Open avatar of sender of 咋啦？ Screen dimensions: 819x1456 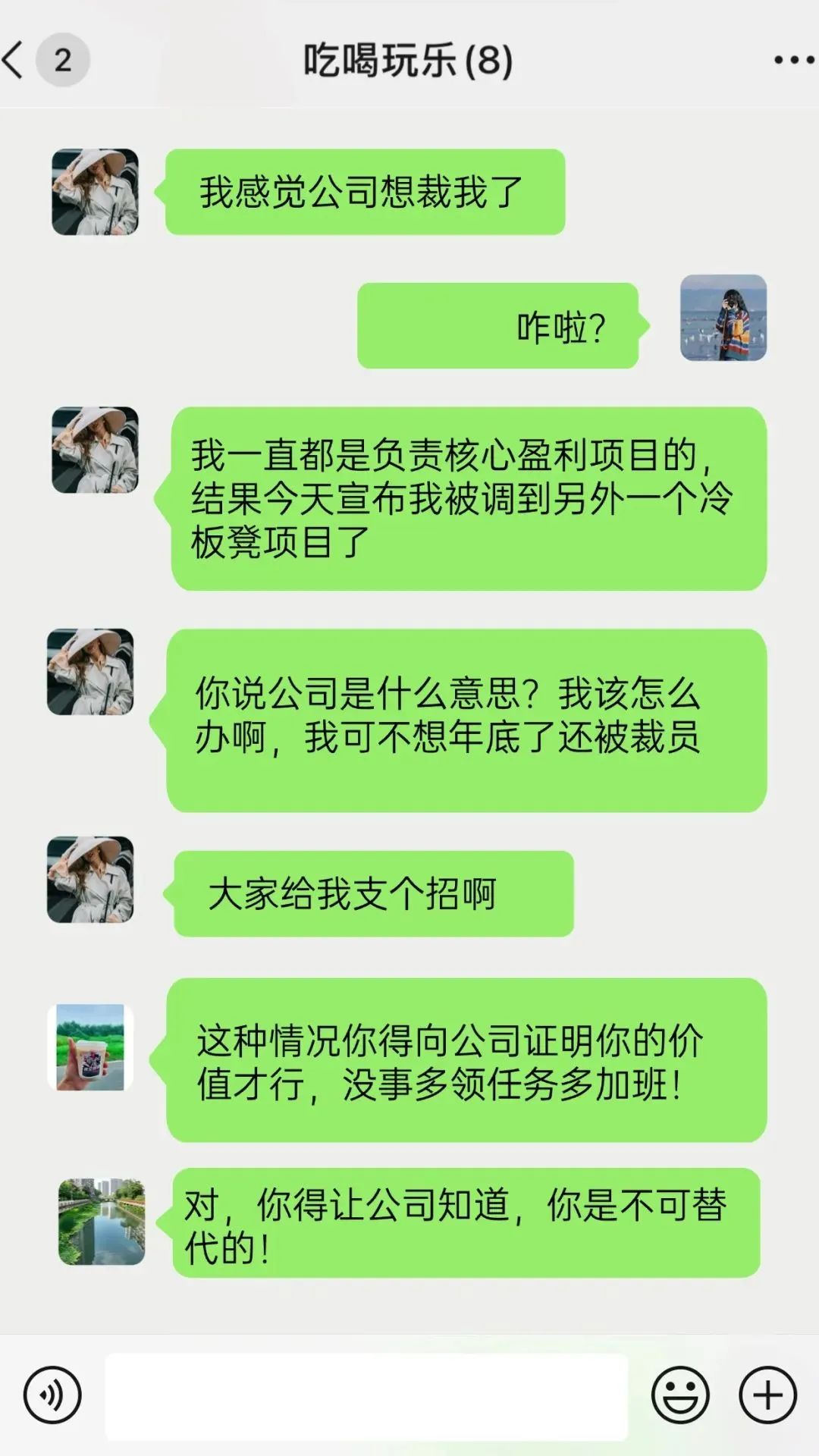coord(723,318)
